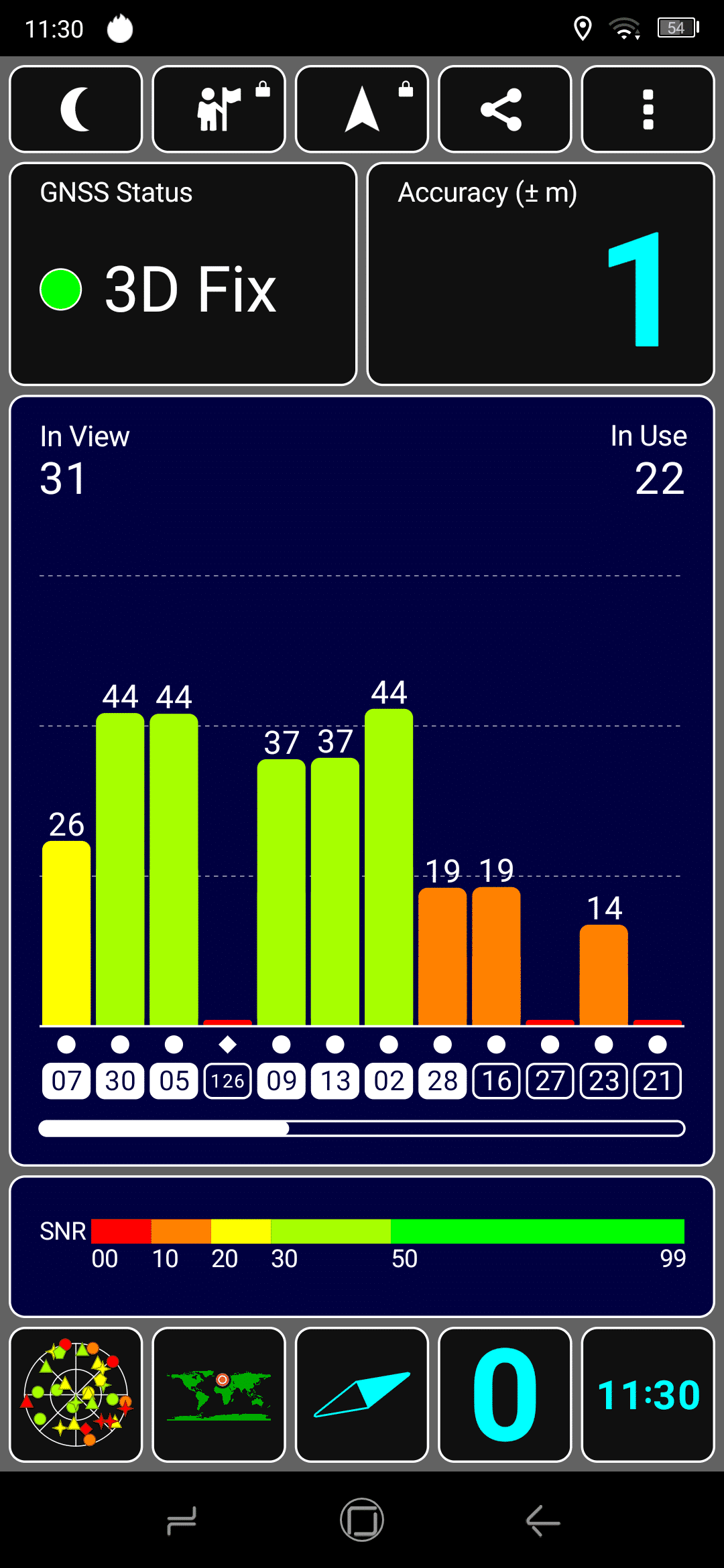Image resolution: width=724 pixels, height=1568 pixels.
Task: Open the world map tile
Action: click(x=219, y=1394)
